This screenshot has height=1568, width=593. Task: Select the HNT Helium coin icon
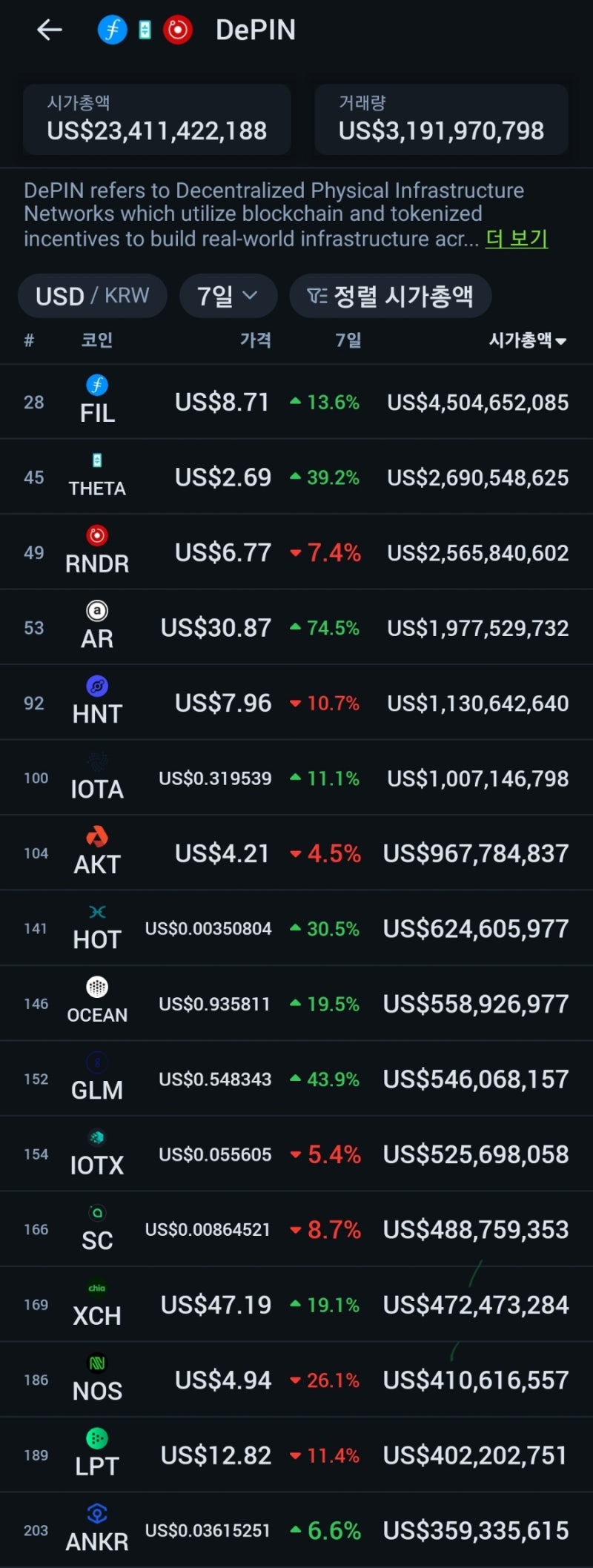point(97,687)
